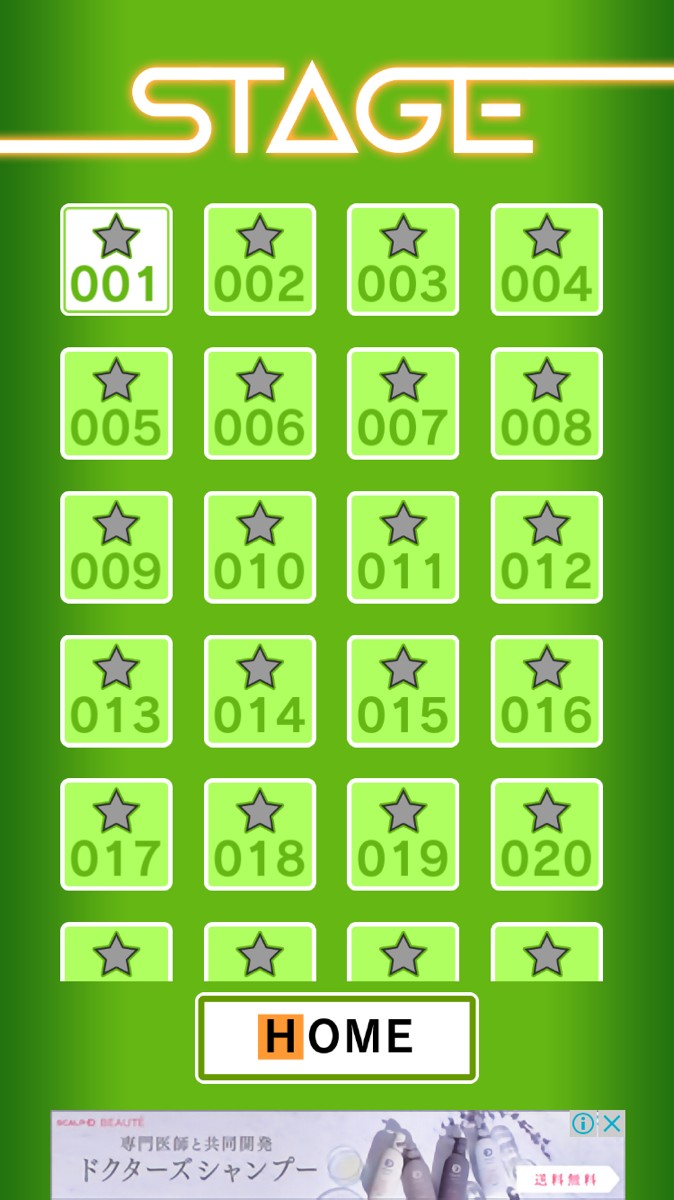
Task: Choose stage 003
Action: click(x=403, y=260)
